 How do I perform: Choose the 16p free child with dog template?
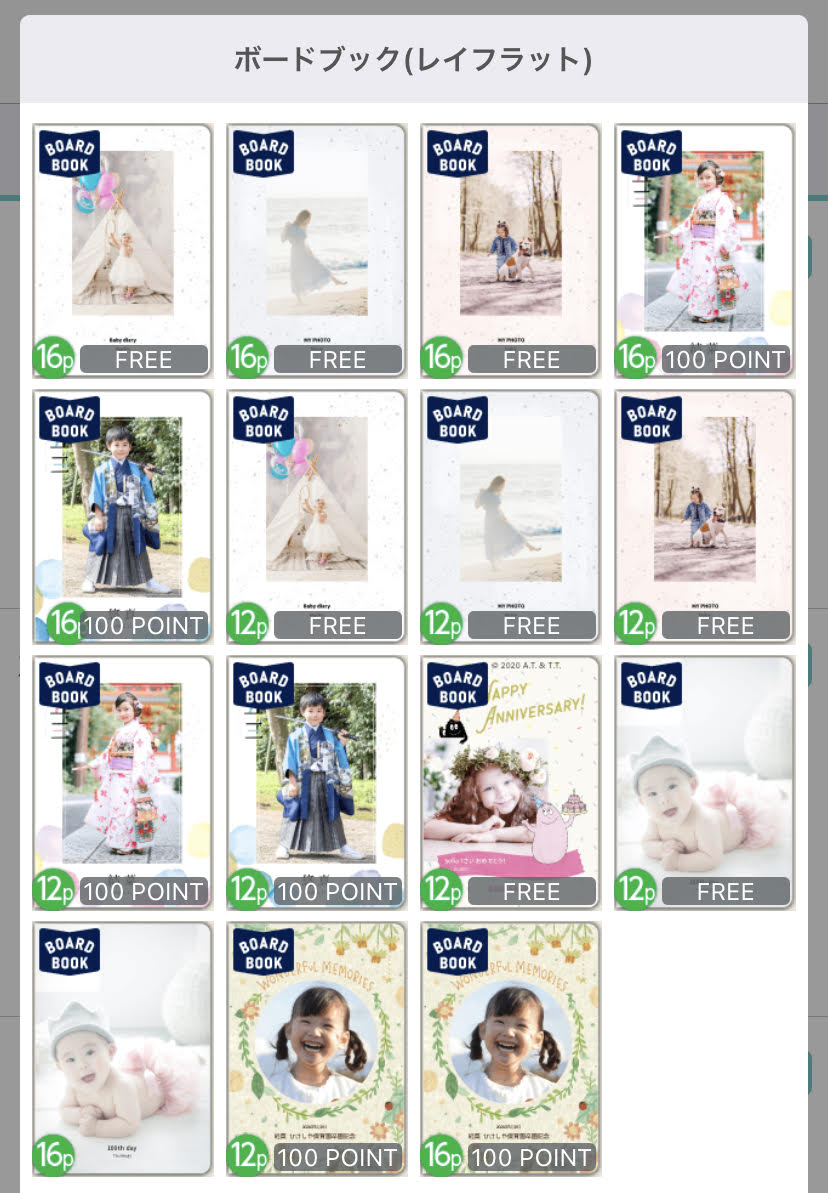click(510, 250)
